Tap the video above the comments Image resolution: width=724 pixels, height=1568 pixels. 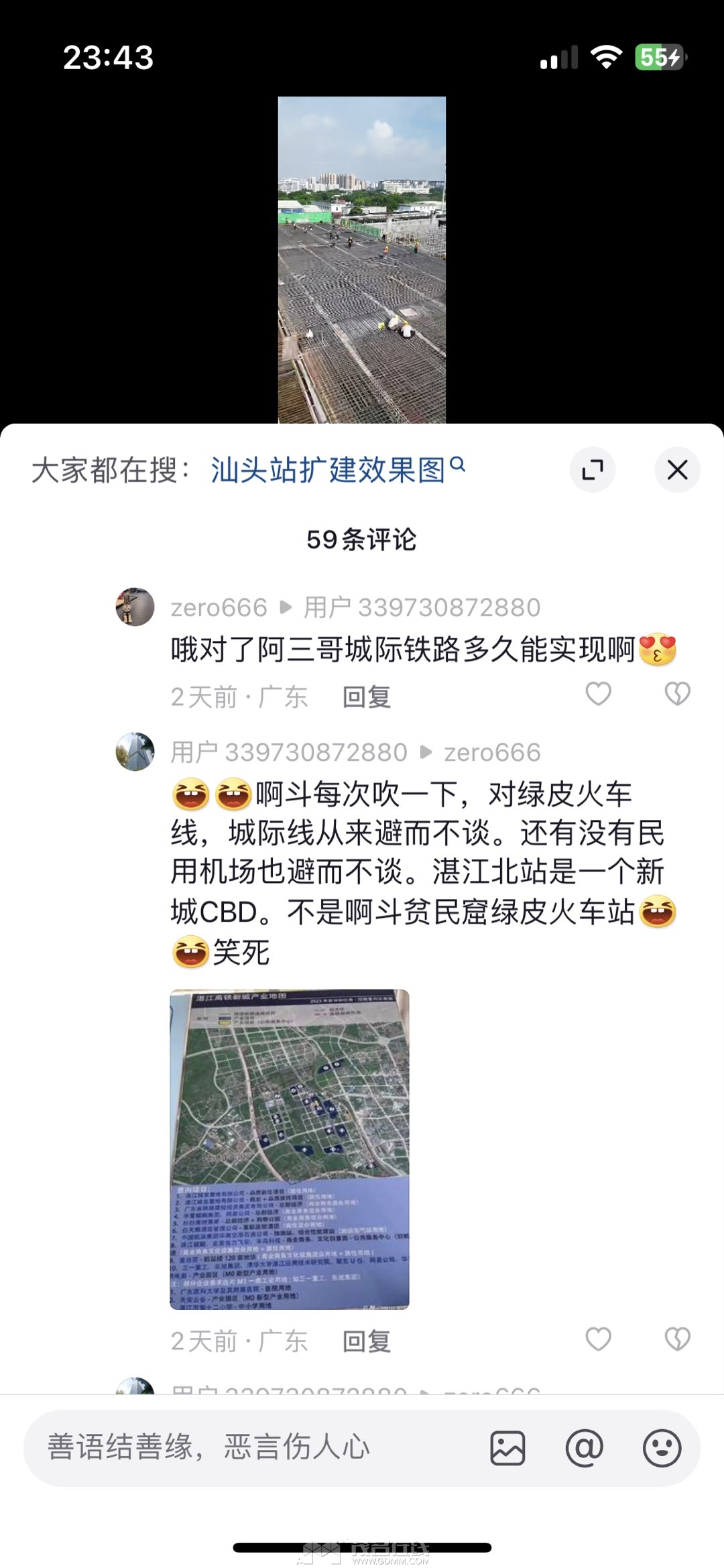(x=362, y=259)
